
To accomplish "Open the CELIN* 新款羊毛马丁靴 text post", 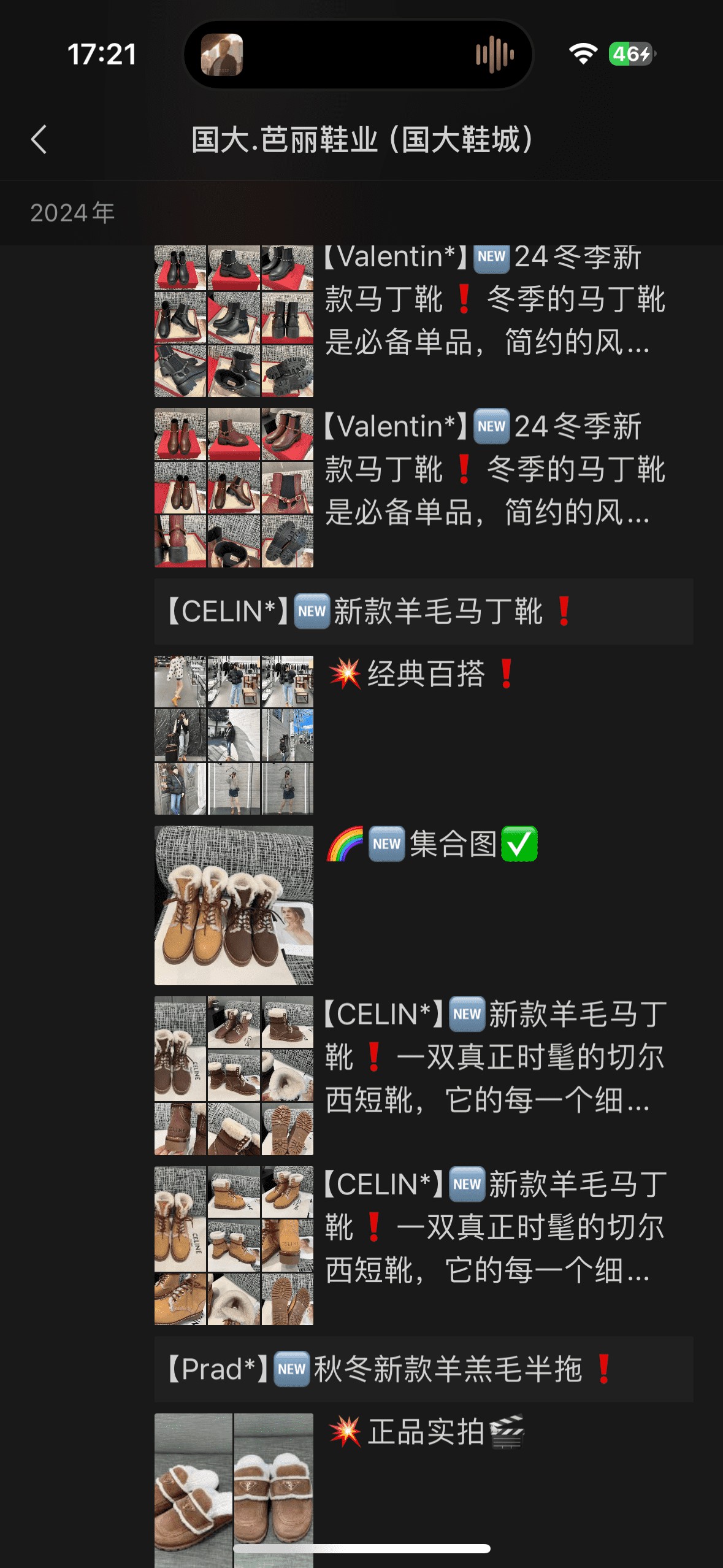I will coord(423,612).
